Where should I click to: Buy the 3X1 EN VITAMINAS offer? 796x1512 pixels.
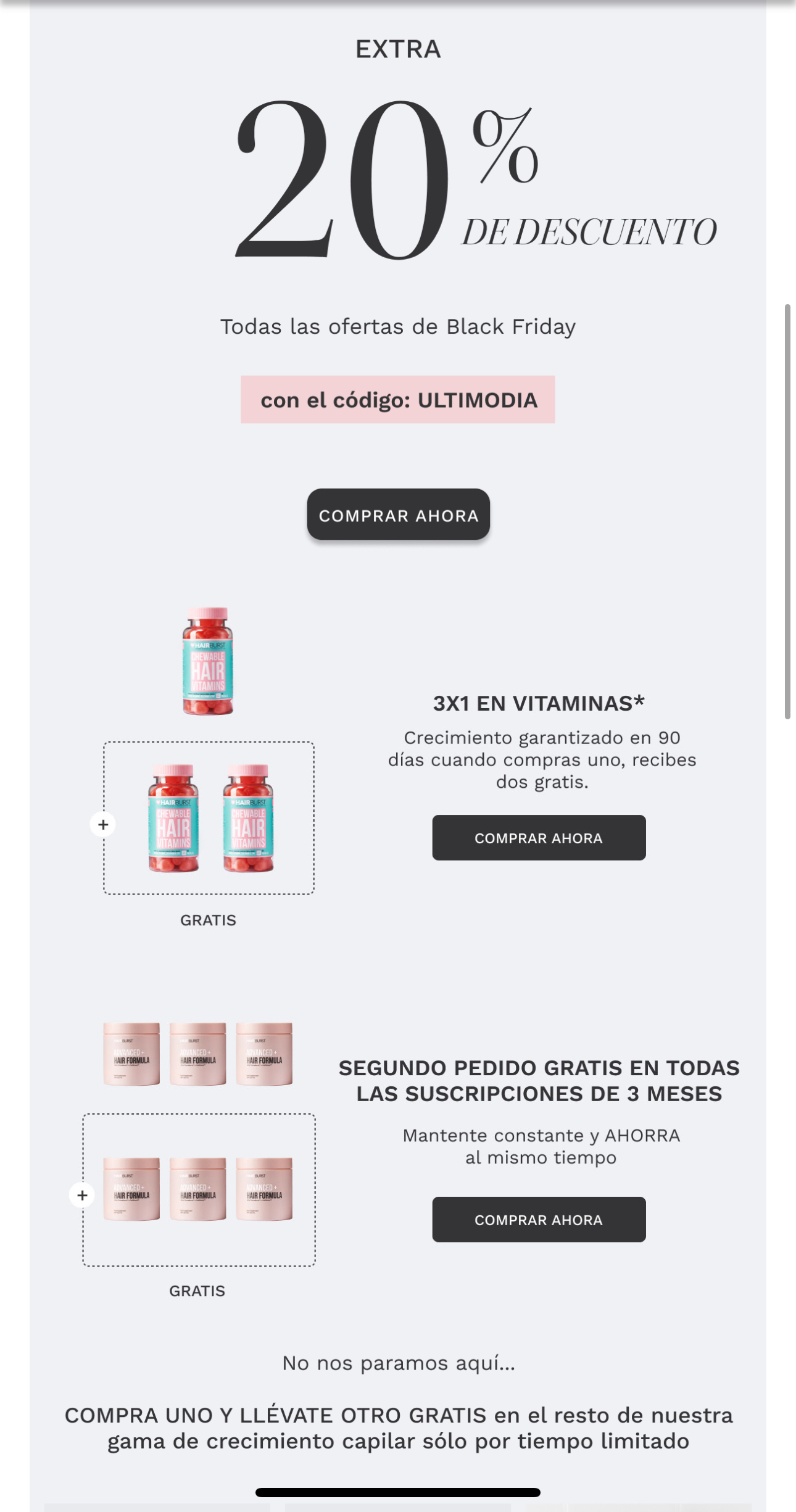(539, 838)
